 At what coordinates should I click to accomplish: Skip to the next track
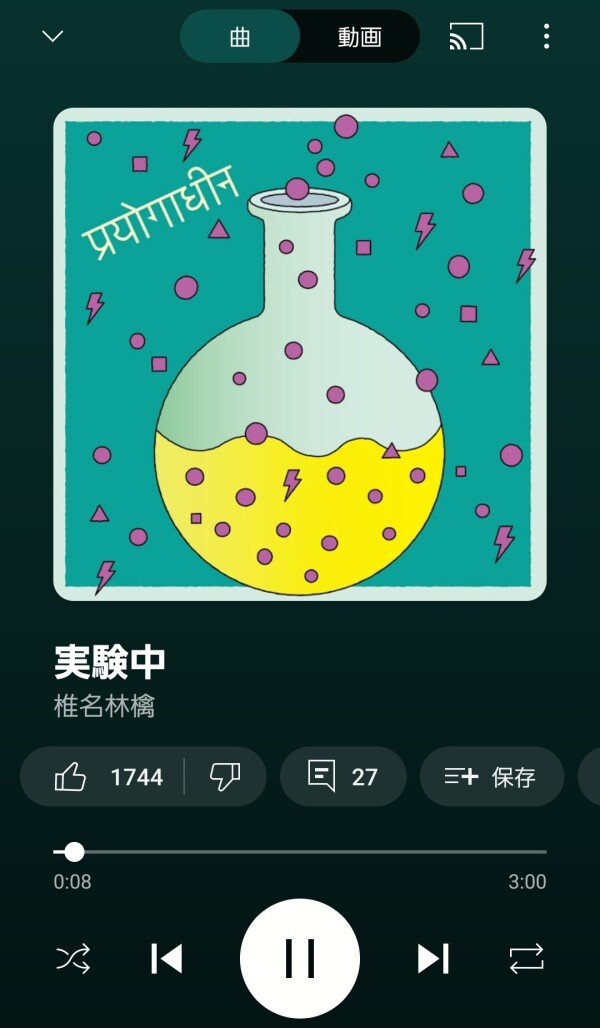432,959
